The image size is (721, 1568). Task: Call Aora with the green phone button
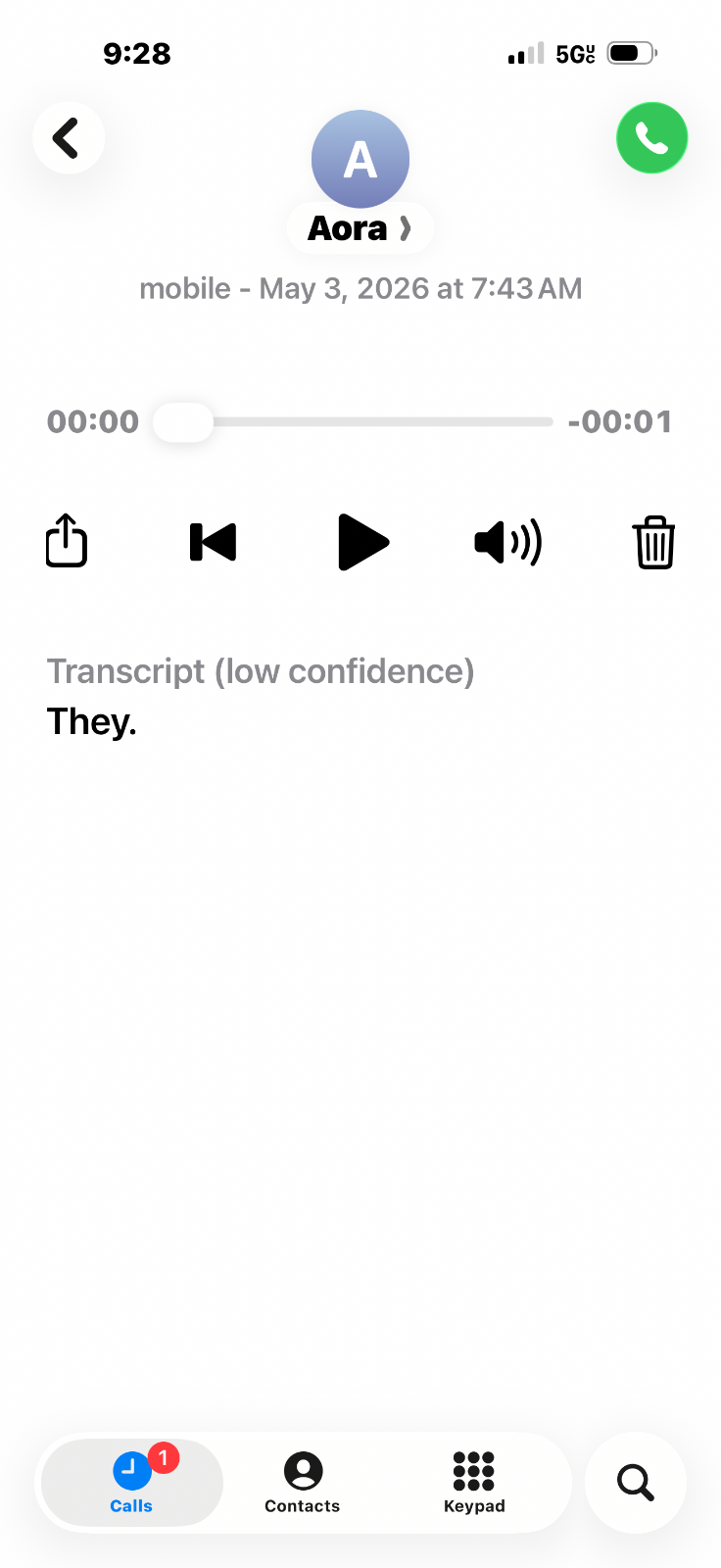651,138
